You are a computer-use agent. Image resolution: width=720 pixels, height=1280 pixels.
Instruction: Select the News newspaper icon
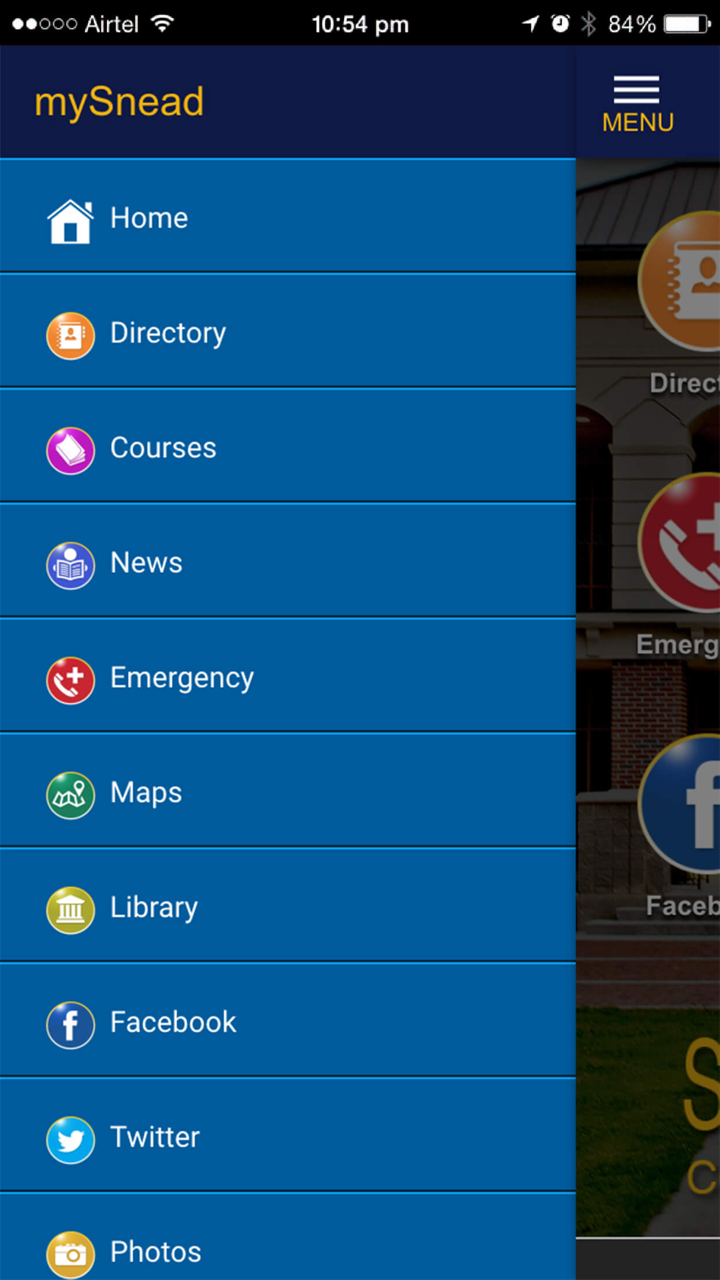(x=70, y=563)
